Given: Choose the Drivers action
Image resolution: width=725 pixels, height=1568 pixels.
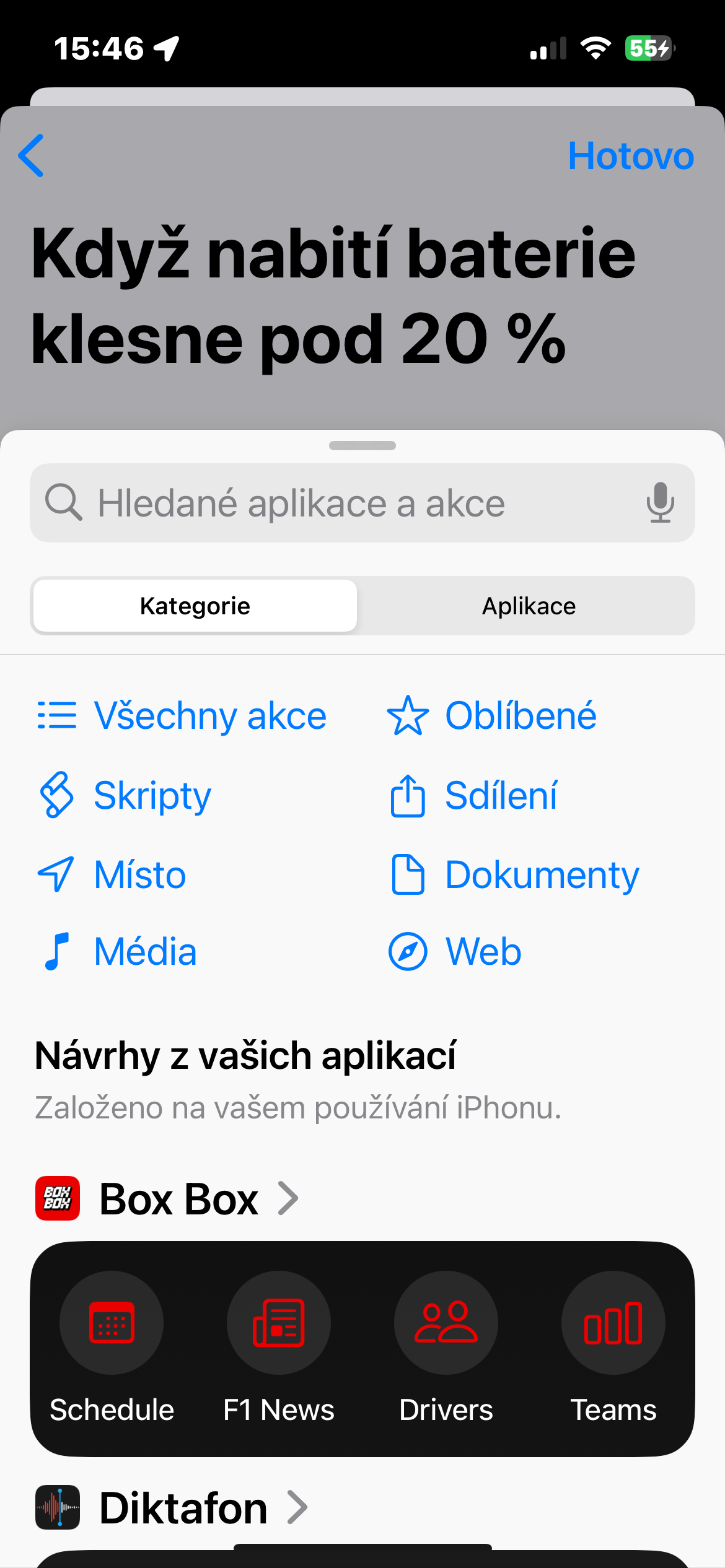Looking at the screenshot, I should [x=446, y=1348].
